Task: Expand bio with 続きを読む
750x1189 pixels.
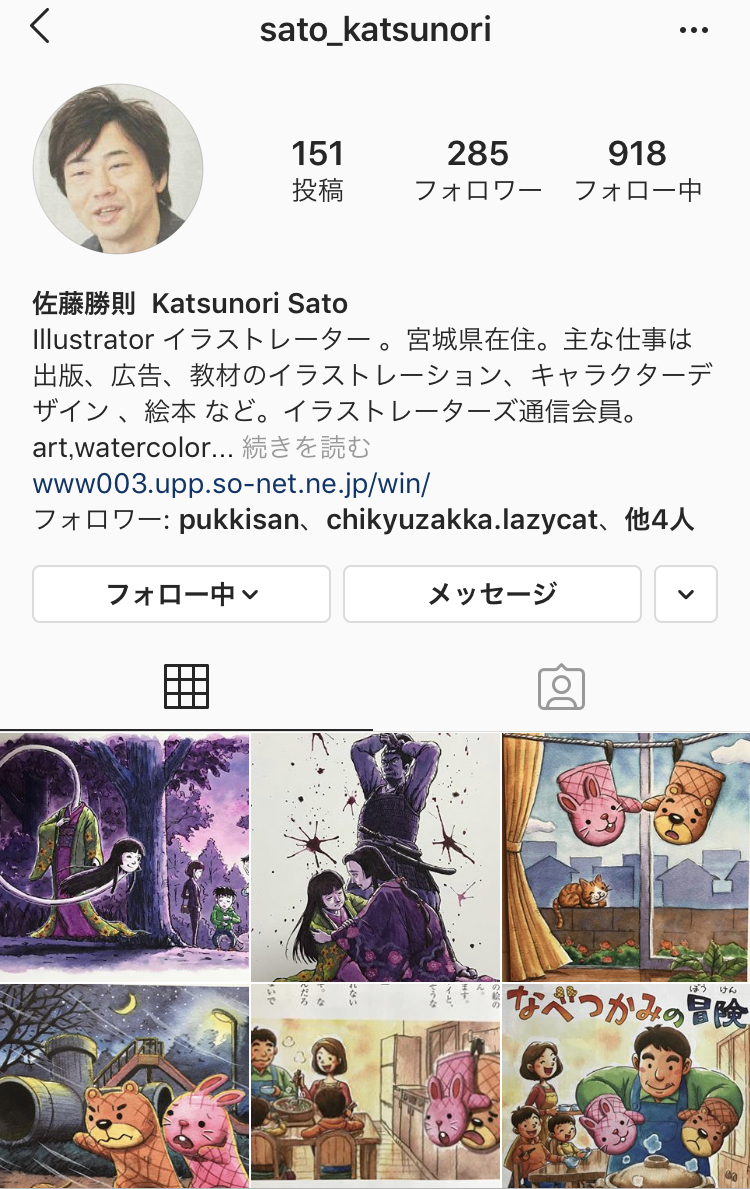Action: (306, 447)
